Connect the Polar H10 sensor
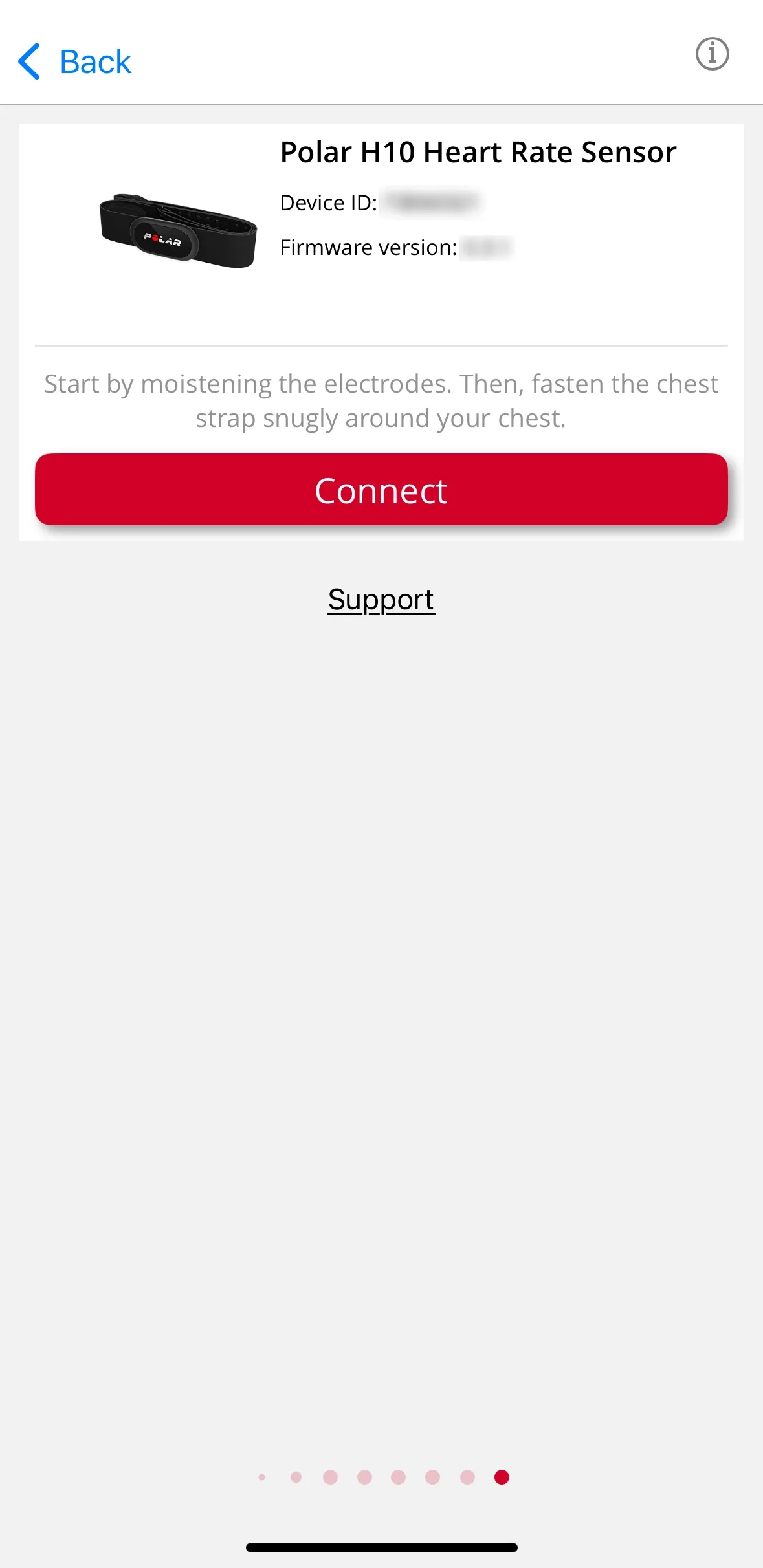This screenshot has height=1568, width=763. click(x=381, y=490)
